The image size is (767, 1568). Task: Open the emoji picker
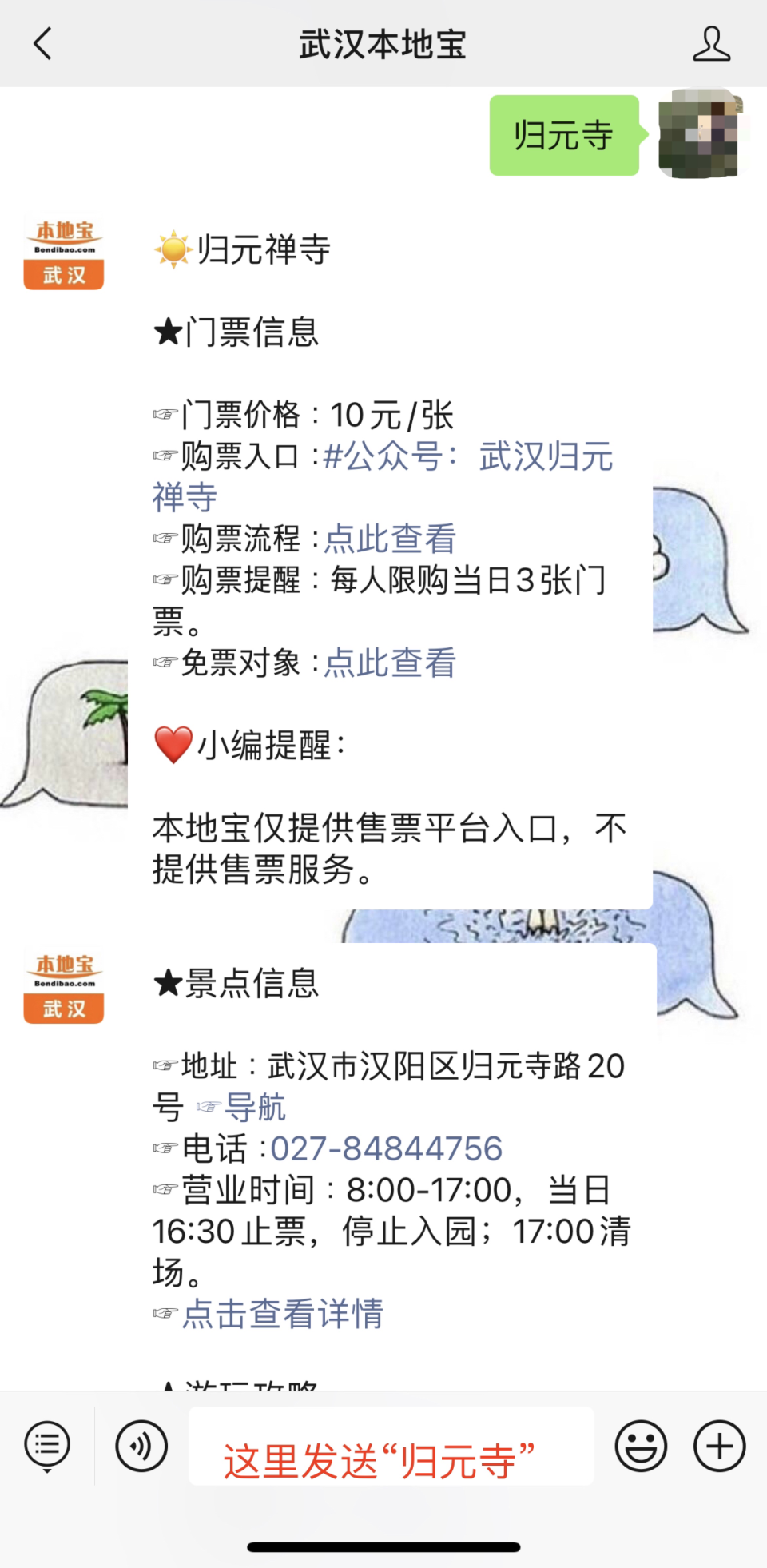pos(639,1445)
